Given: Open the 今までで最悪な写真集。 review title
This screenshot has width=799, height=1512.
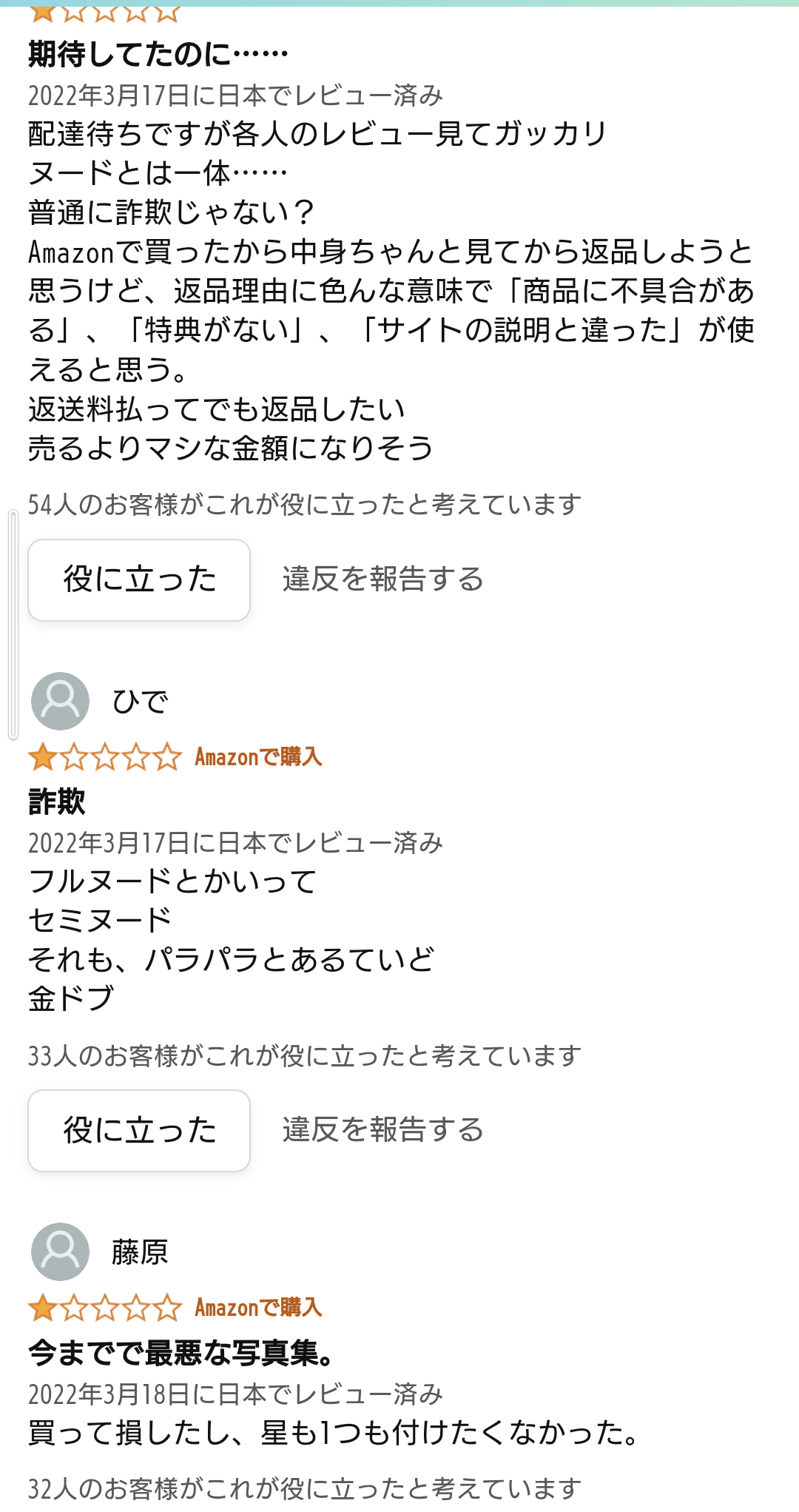Looking at the screenshot, I should 182,1353.
